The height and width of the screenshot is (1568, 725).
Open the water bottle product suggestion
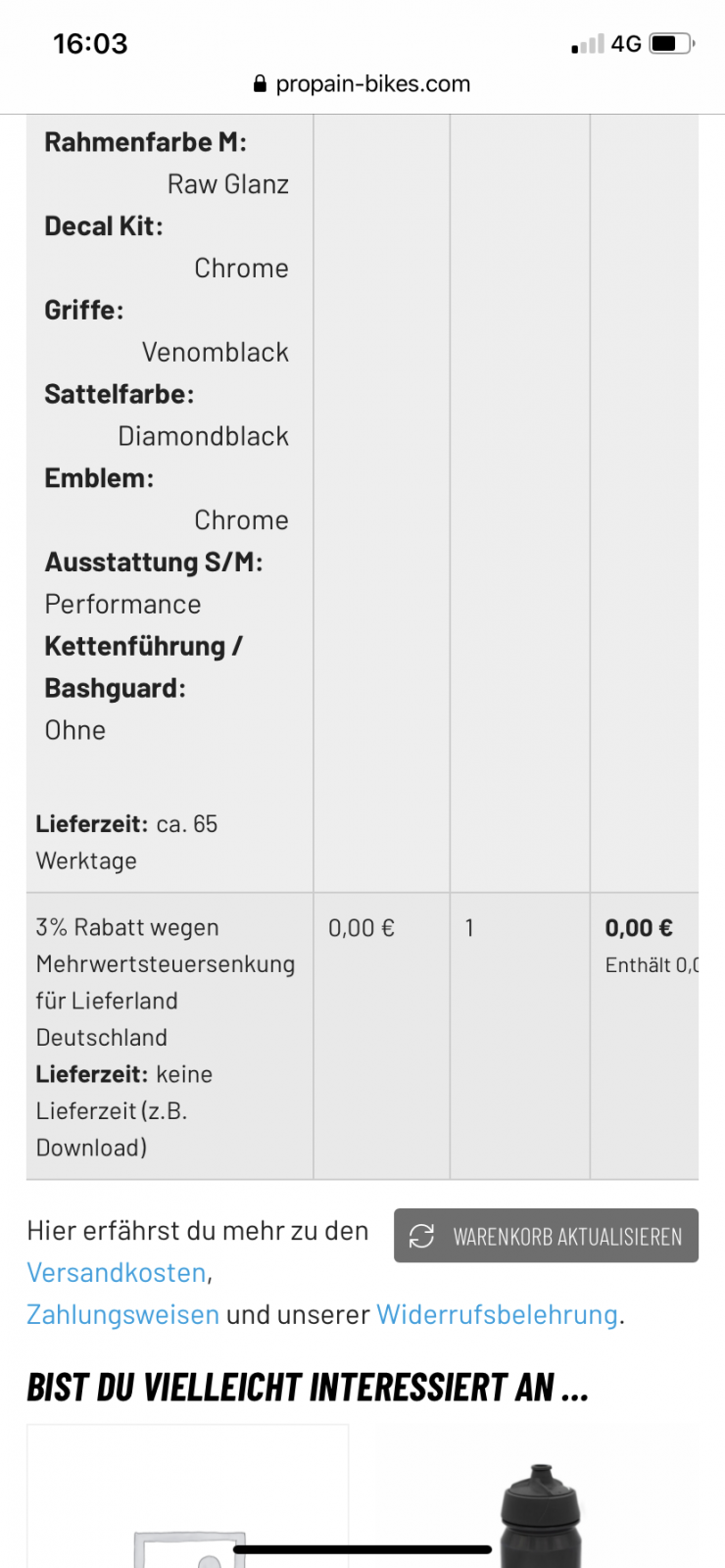coord(541,1514)
